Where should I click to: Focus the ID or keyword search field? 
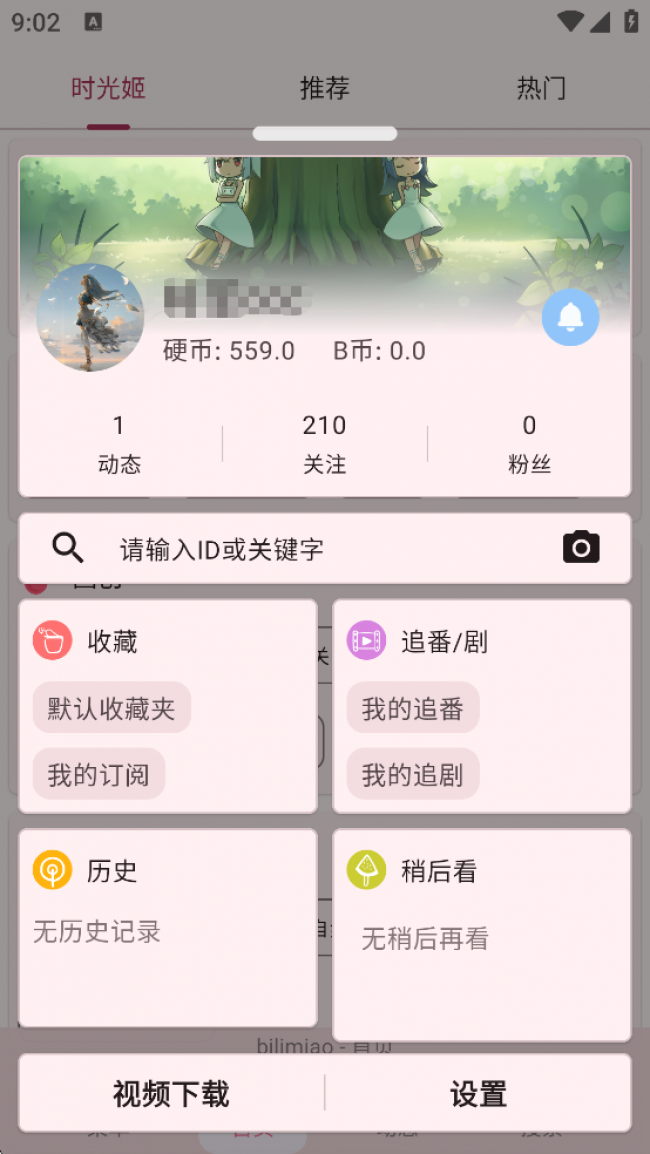click(x=320, y=548)
